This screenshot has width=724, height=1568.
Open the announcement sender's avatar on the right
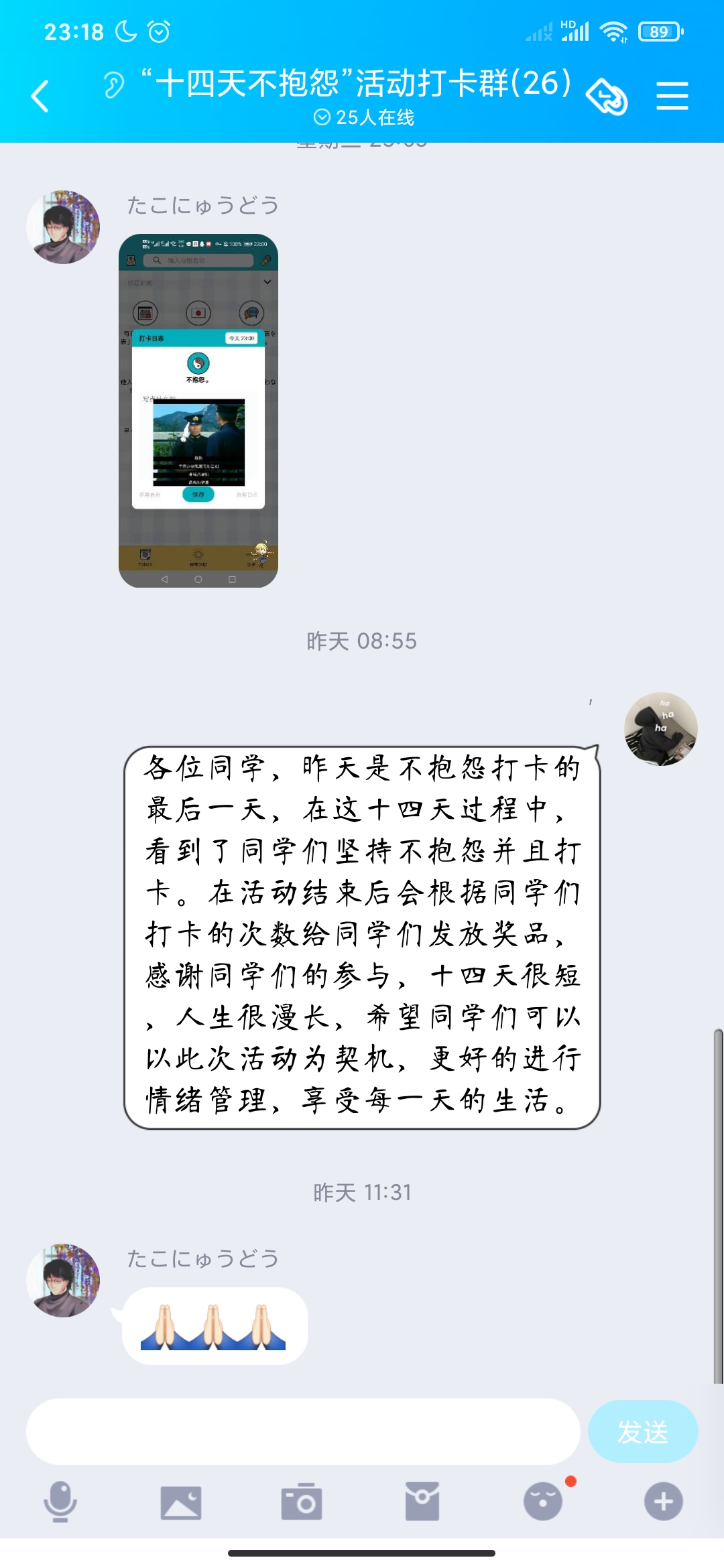pyautogui.click(x=660, y=729)
